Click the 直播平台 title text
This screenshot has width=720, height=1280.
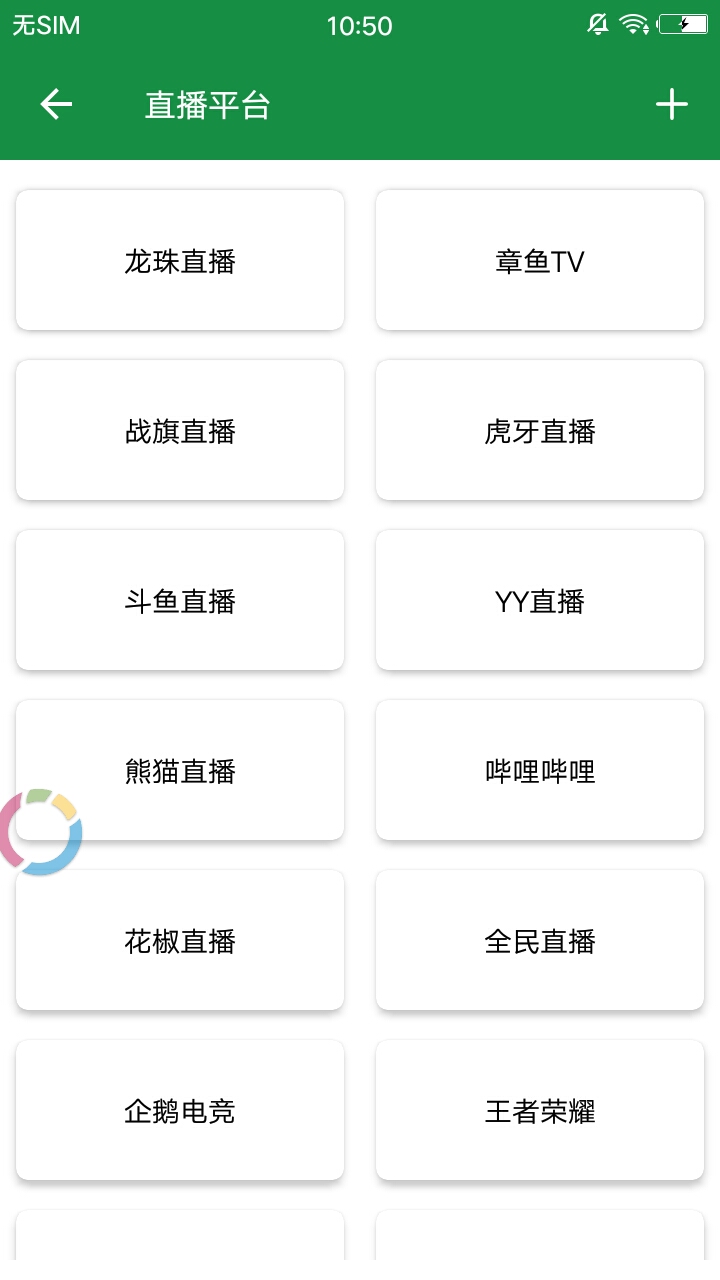pos(207,104)
